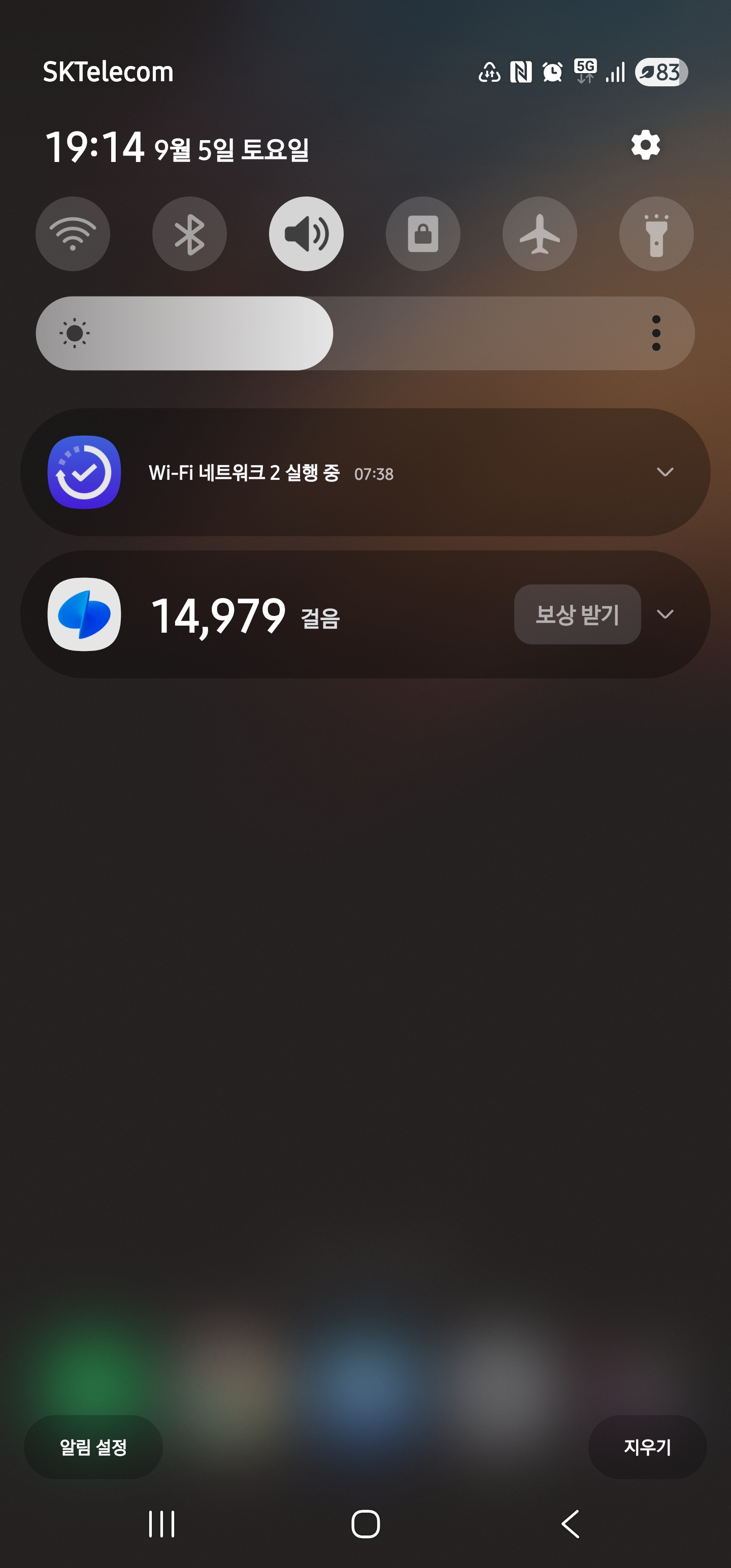Switch the sound mode toggle
Viewport: 731px width, 1568px height.
[306, 234]
